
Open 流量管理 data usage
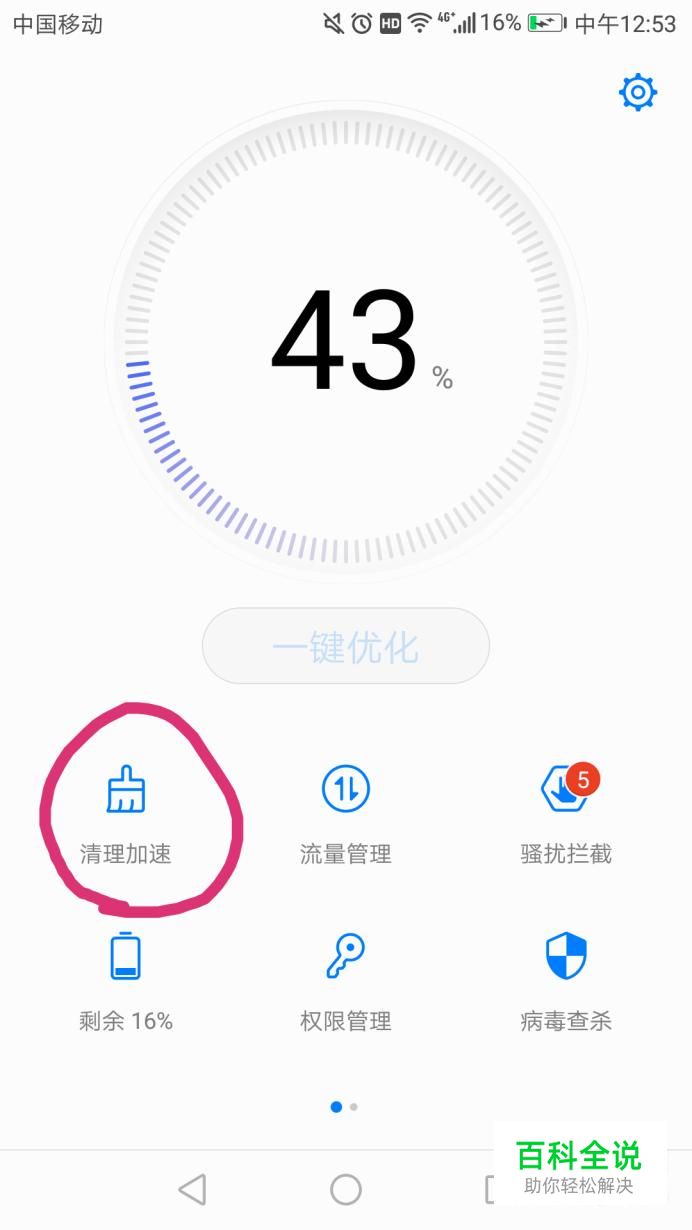[x=346, y=812]
